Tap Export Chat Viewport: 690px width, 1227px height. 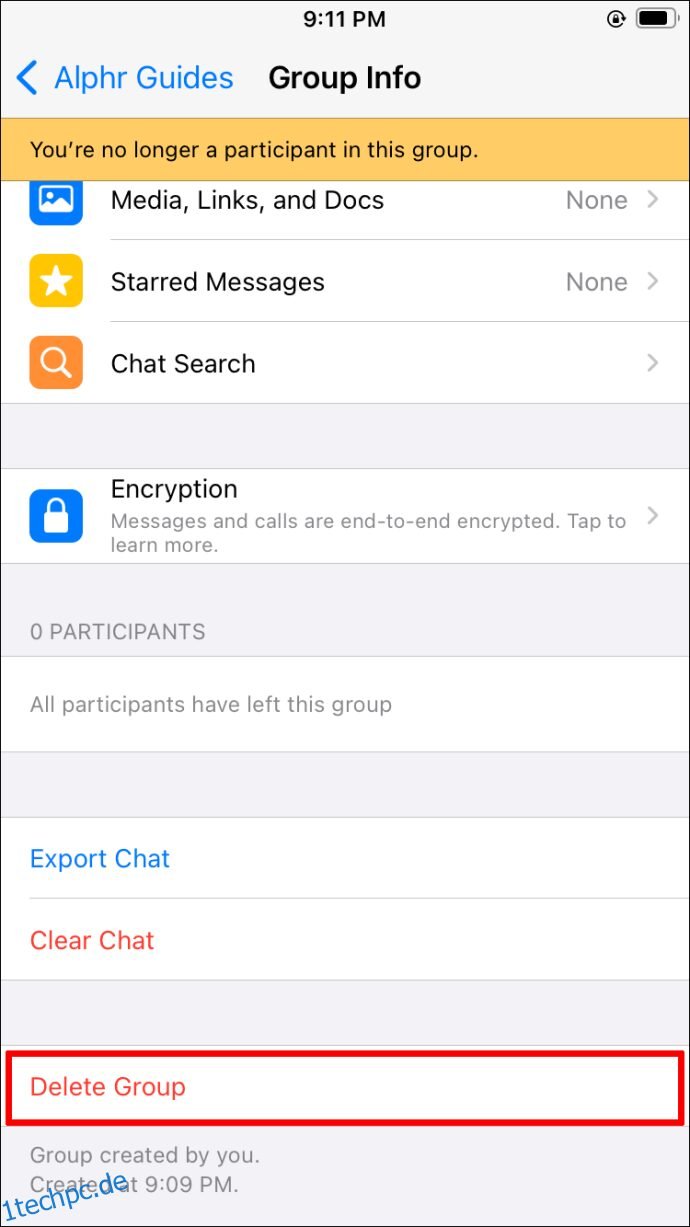[x=345, y=858]
